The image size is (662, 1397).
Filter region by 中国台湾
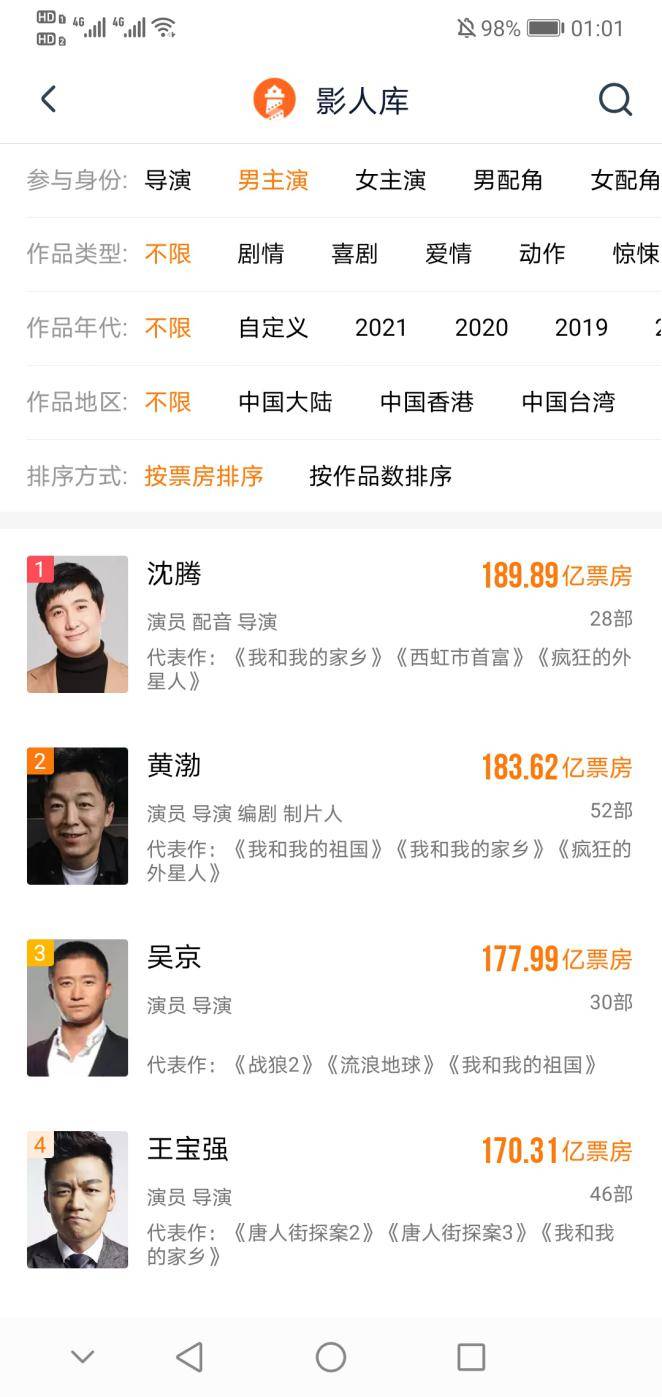568,402
